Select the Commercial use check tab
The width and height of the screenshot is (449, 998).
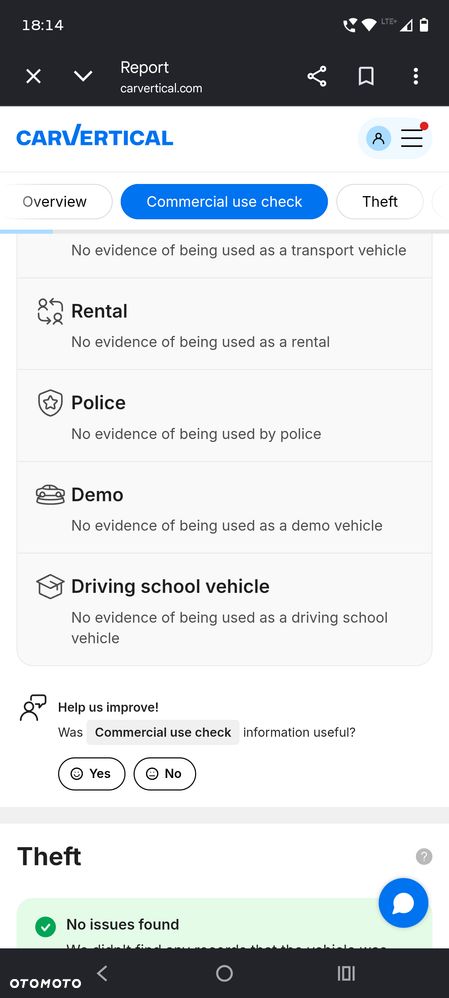(x=224, y=202)
